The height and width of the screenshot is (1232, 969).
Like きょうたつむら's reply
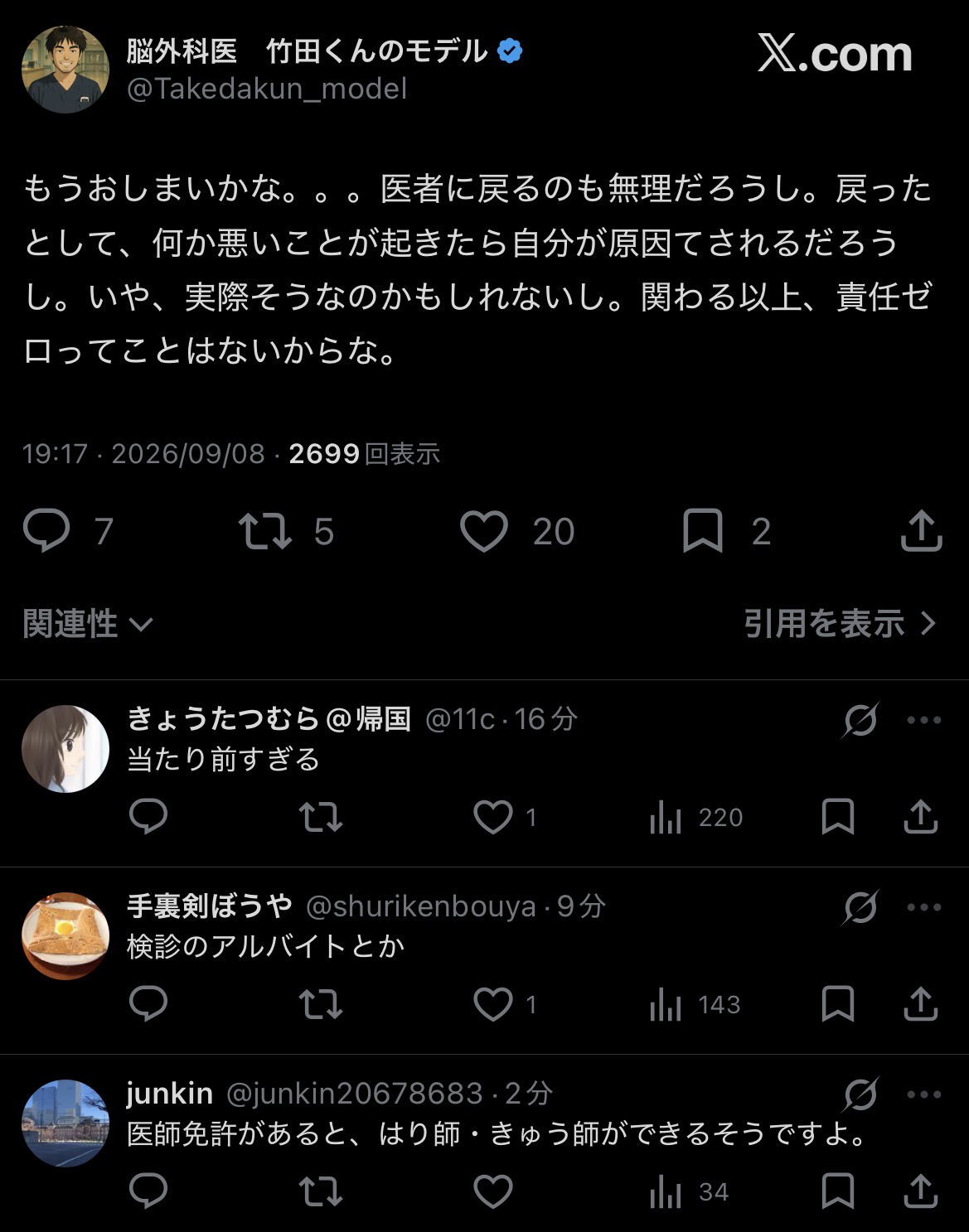(x=493, y=817)
